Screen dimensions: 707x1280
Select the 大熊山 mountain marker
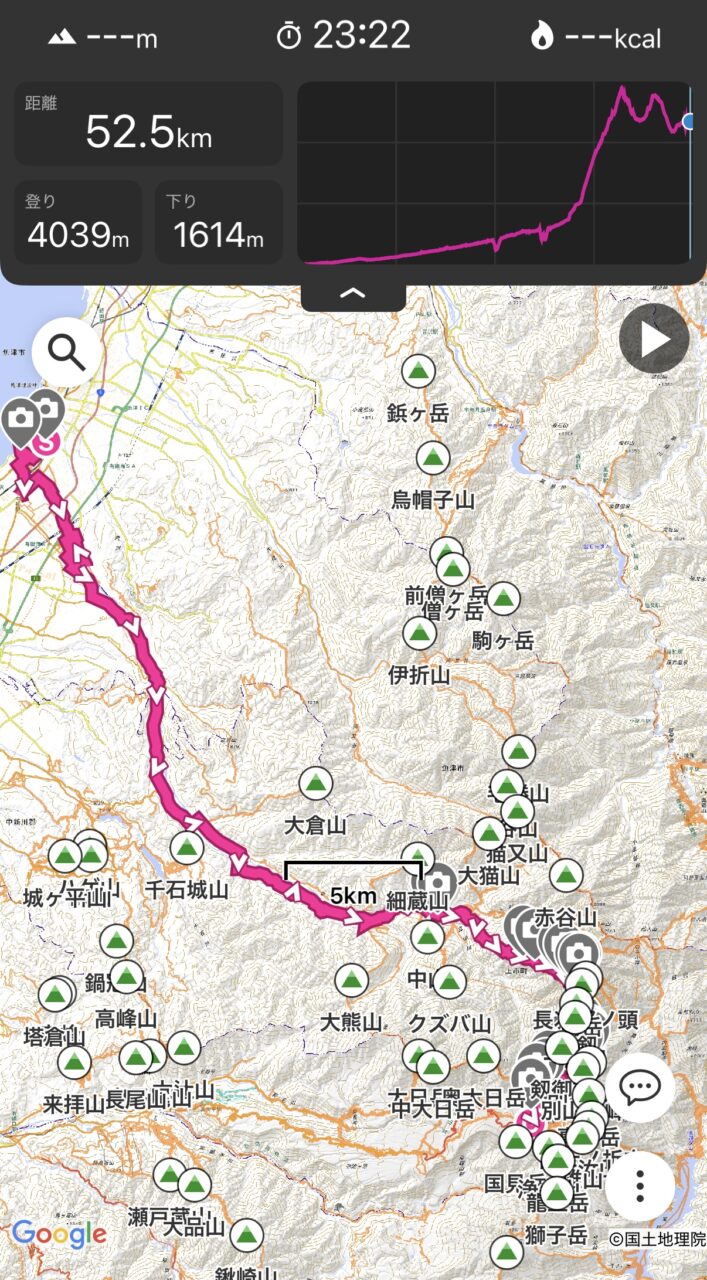[x=350, y=982]
